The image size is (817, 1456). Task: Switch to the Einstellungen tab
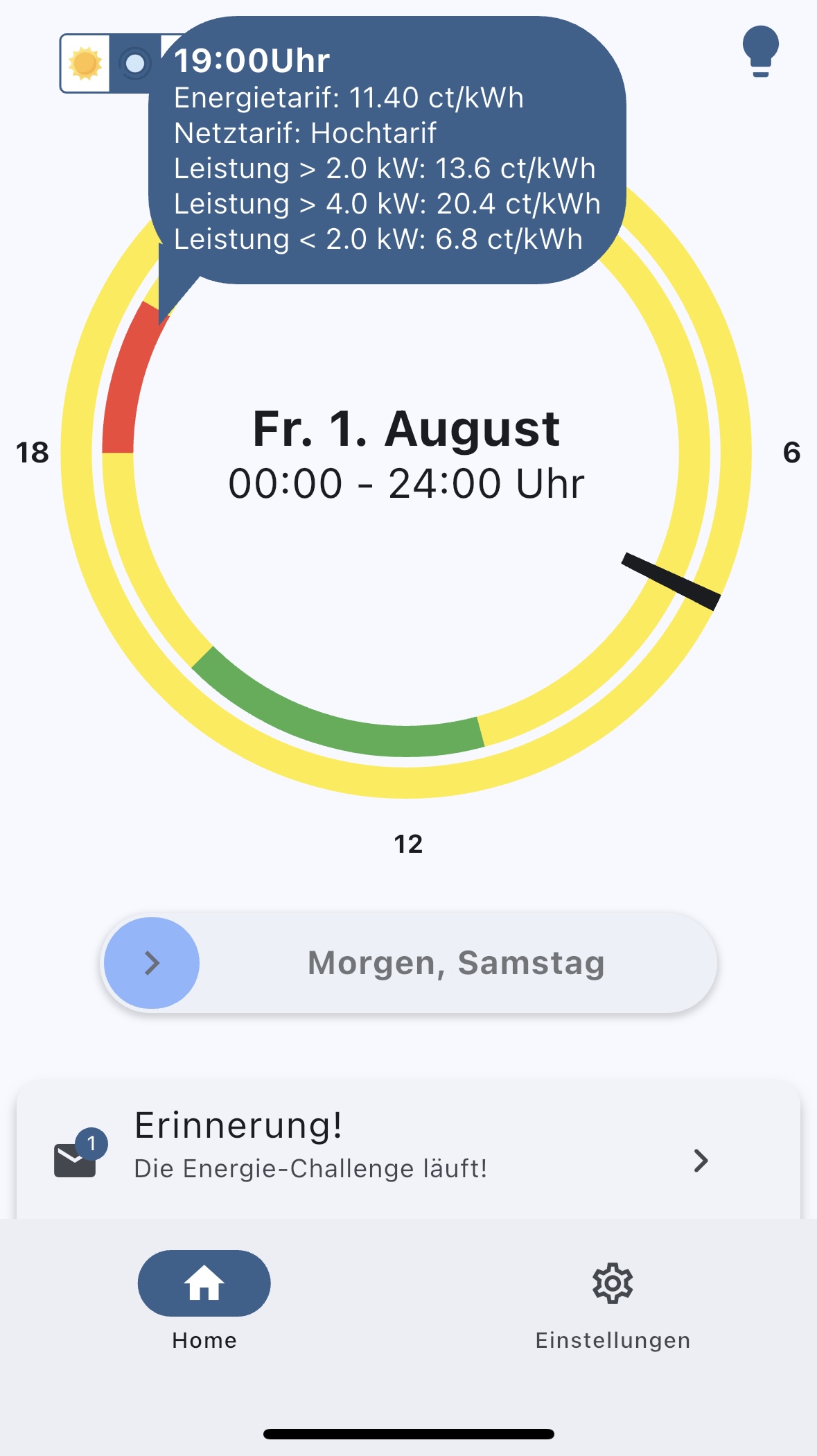tap(613, 1300)
